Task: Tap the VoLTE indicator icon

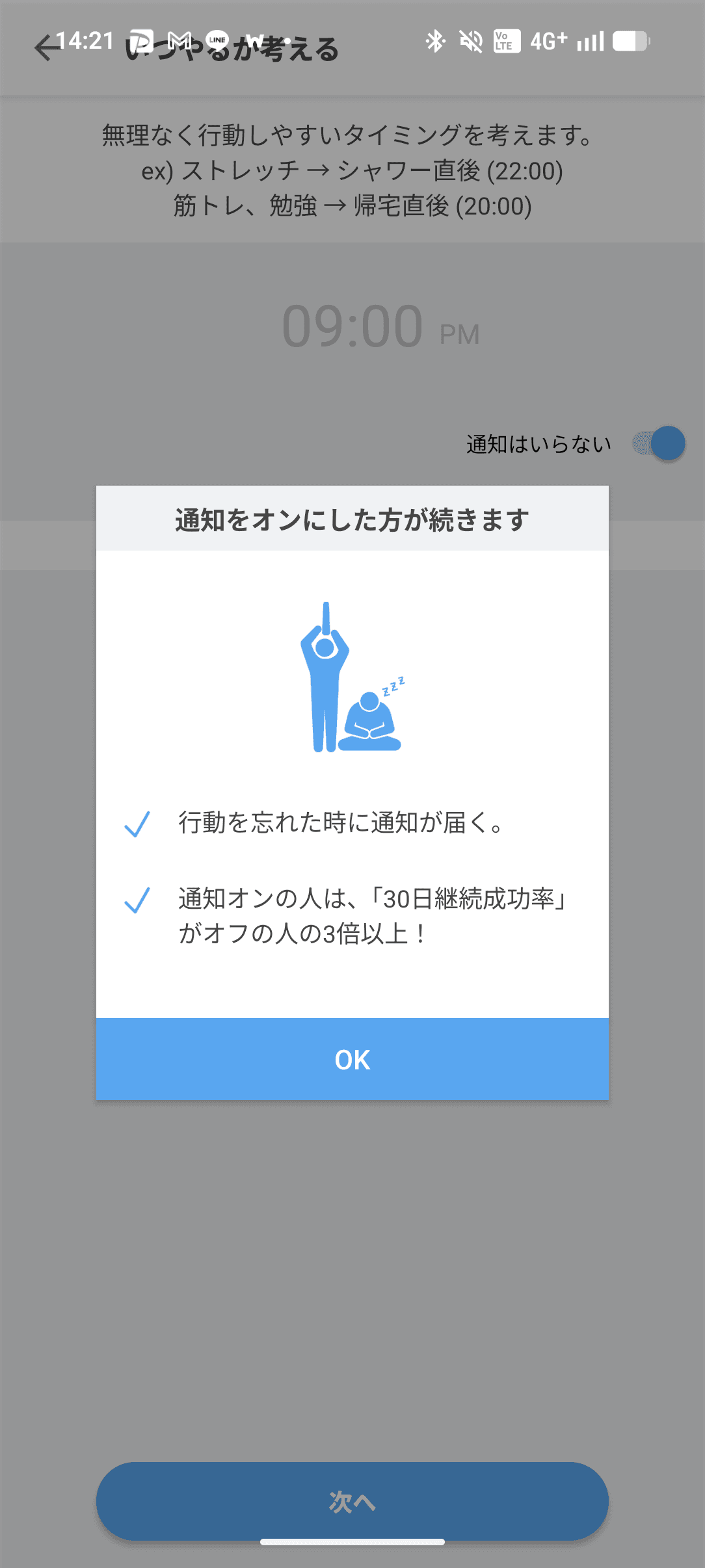Action: pyautogui.click(x=507, y=40)
